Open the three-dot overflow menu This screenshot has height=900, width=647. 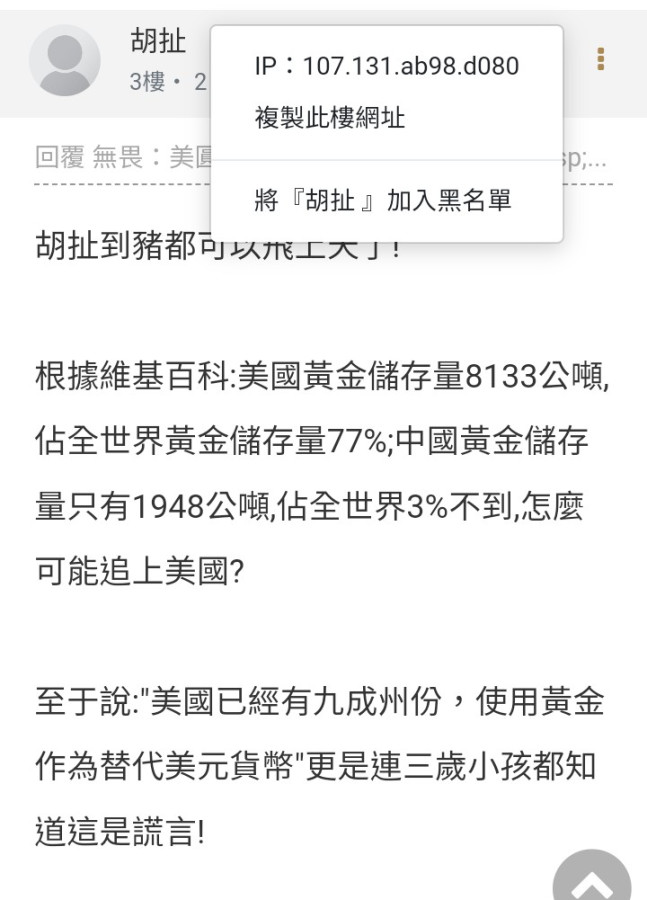click(x=600, y=59)
